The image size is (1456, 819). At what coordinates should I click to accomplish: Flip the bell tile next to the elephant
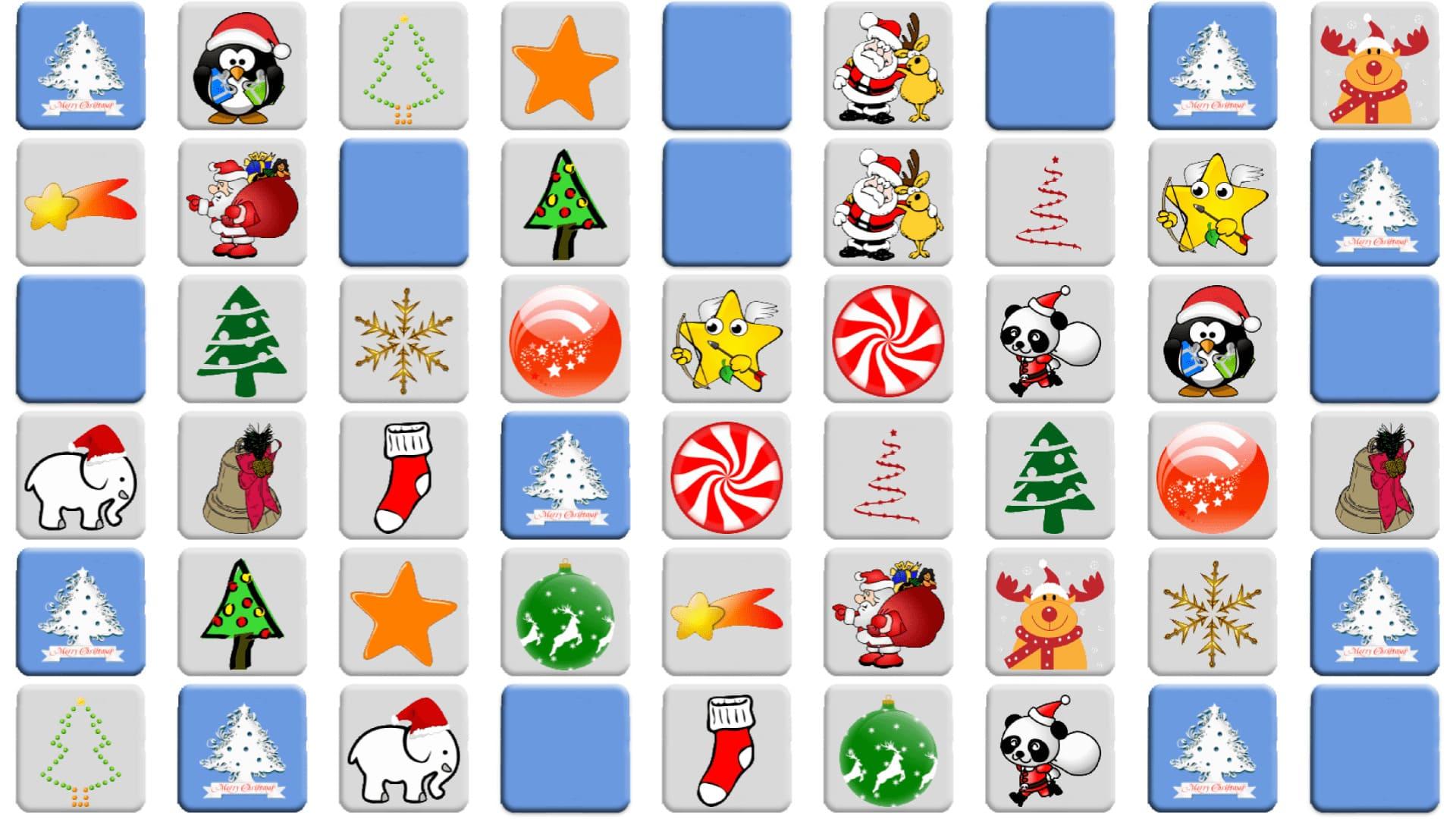pos(242,475)
